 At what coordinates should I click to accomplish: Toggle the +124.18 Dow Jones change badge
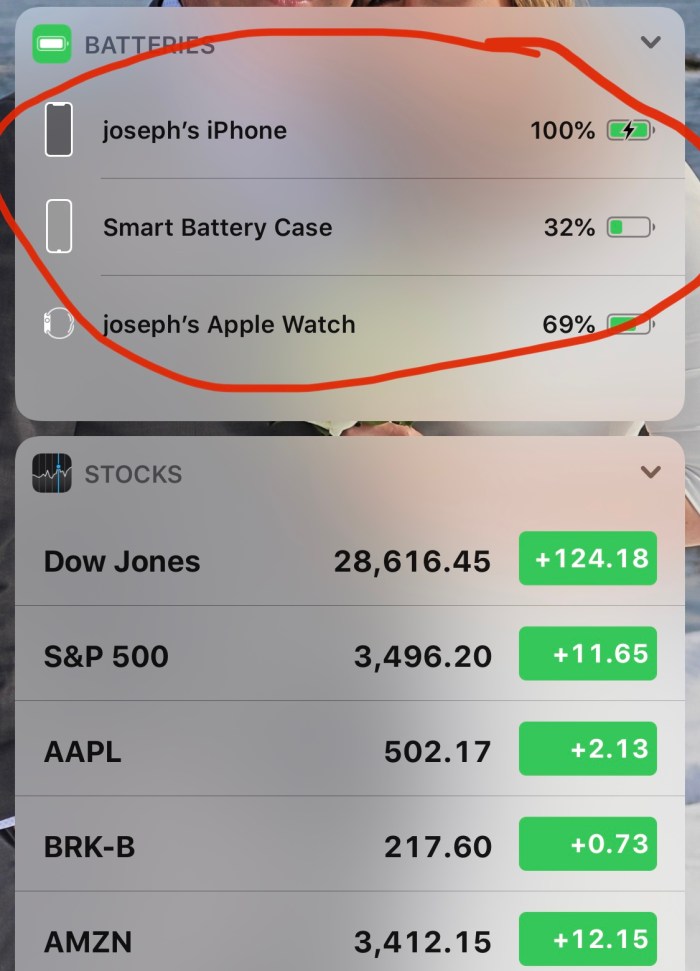[588, 558]
